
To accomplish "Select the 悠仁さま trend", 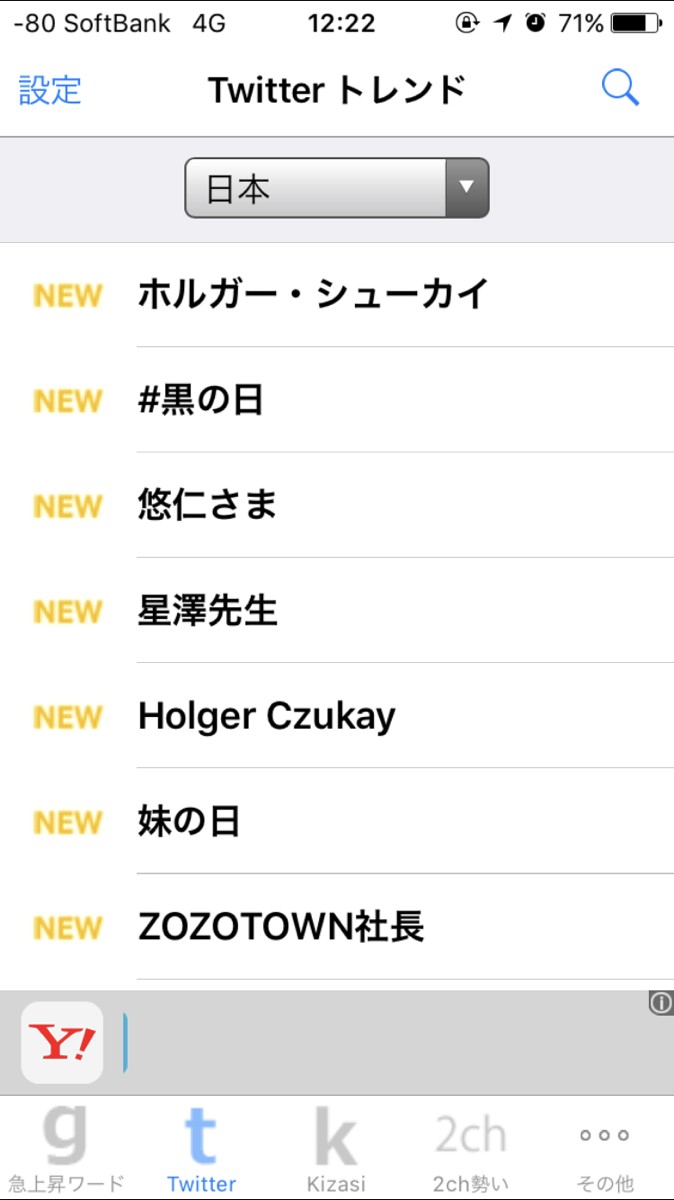I will (337, 505).
